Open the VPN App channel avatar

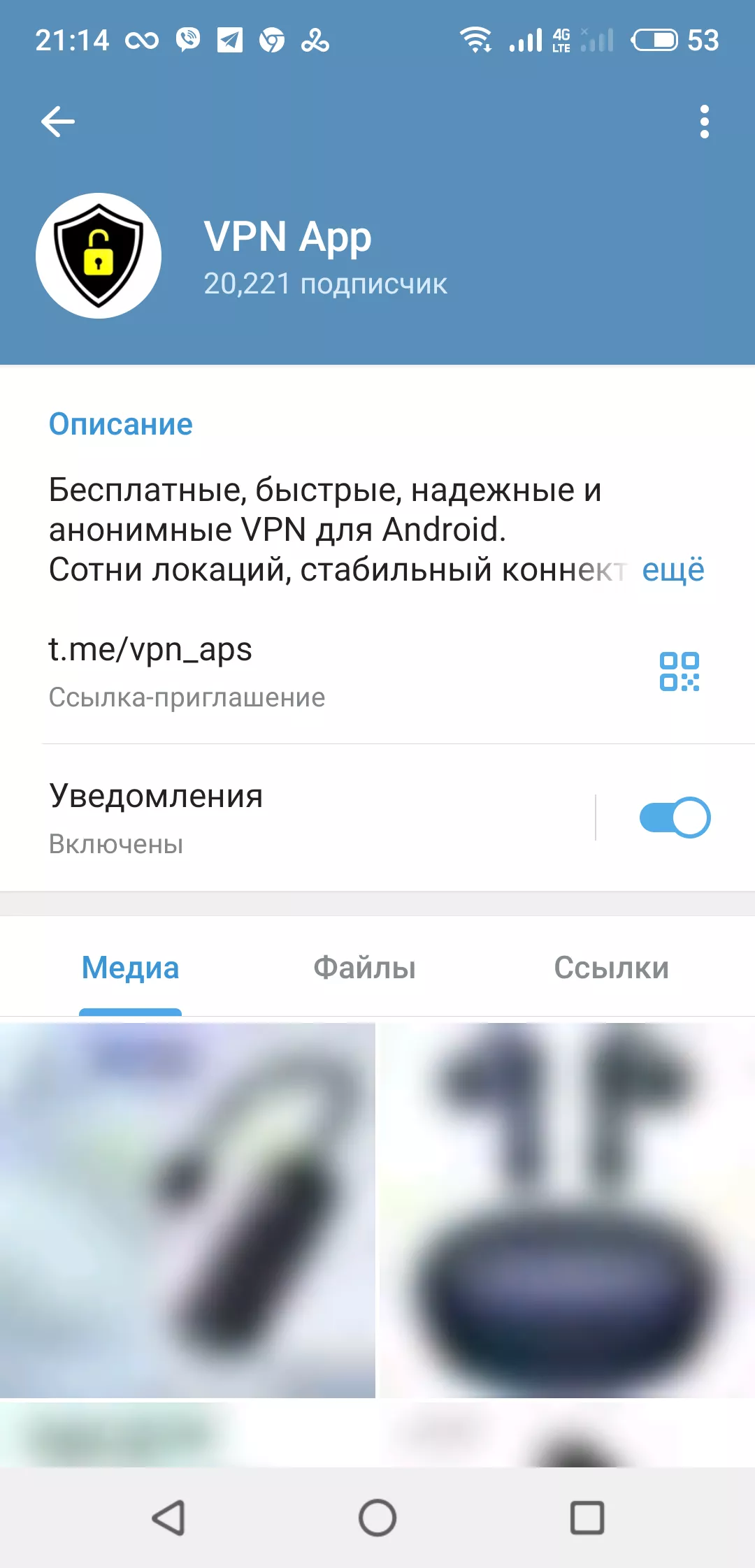pyautogui.click(x=99, y=256)
